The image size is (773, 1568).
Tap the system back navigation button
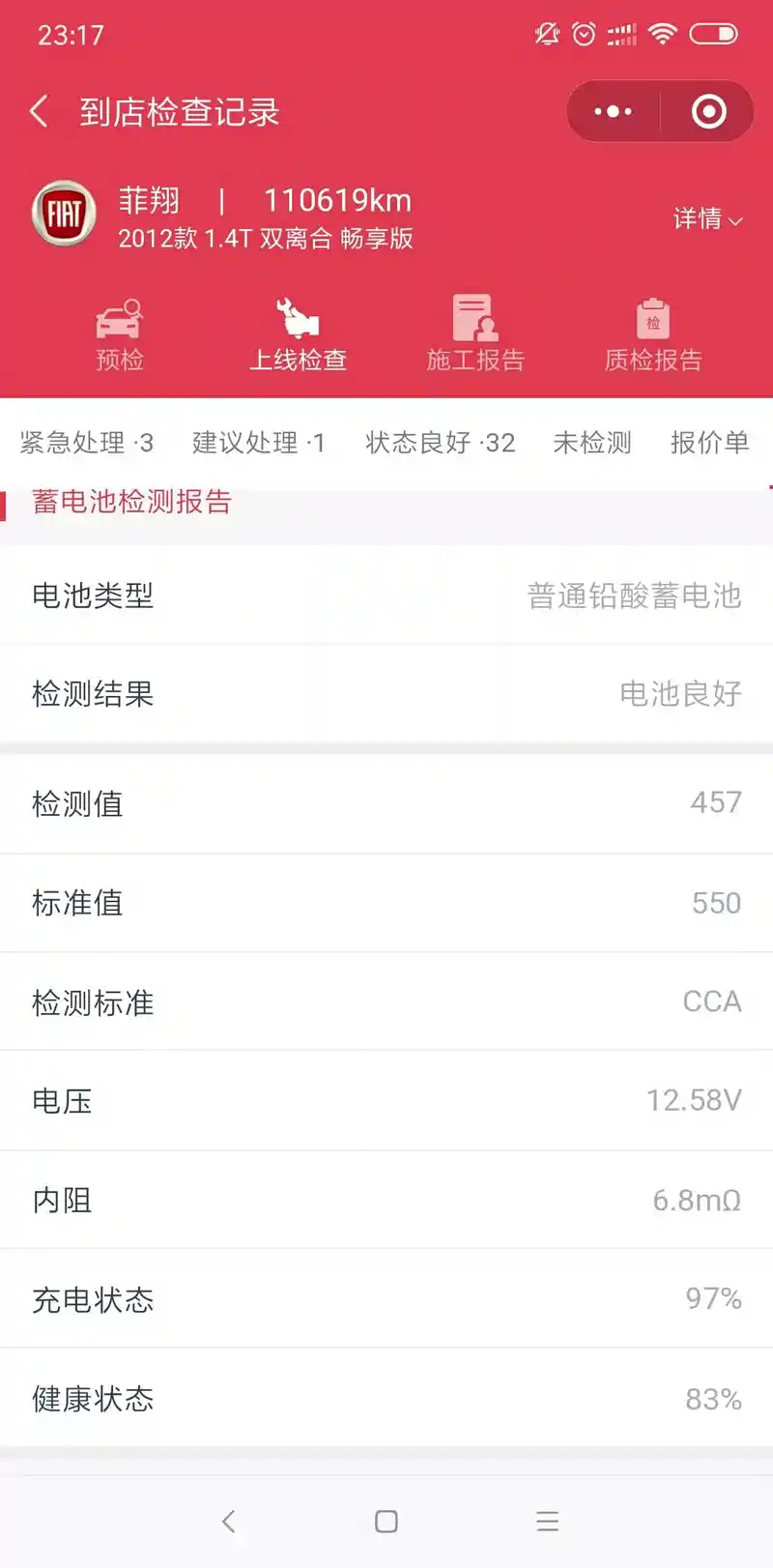click(x=228, y=1522)
